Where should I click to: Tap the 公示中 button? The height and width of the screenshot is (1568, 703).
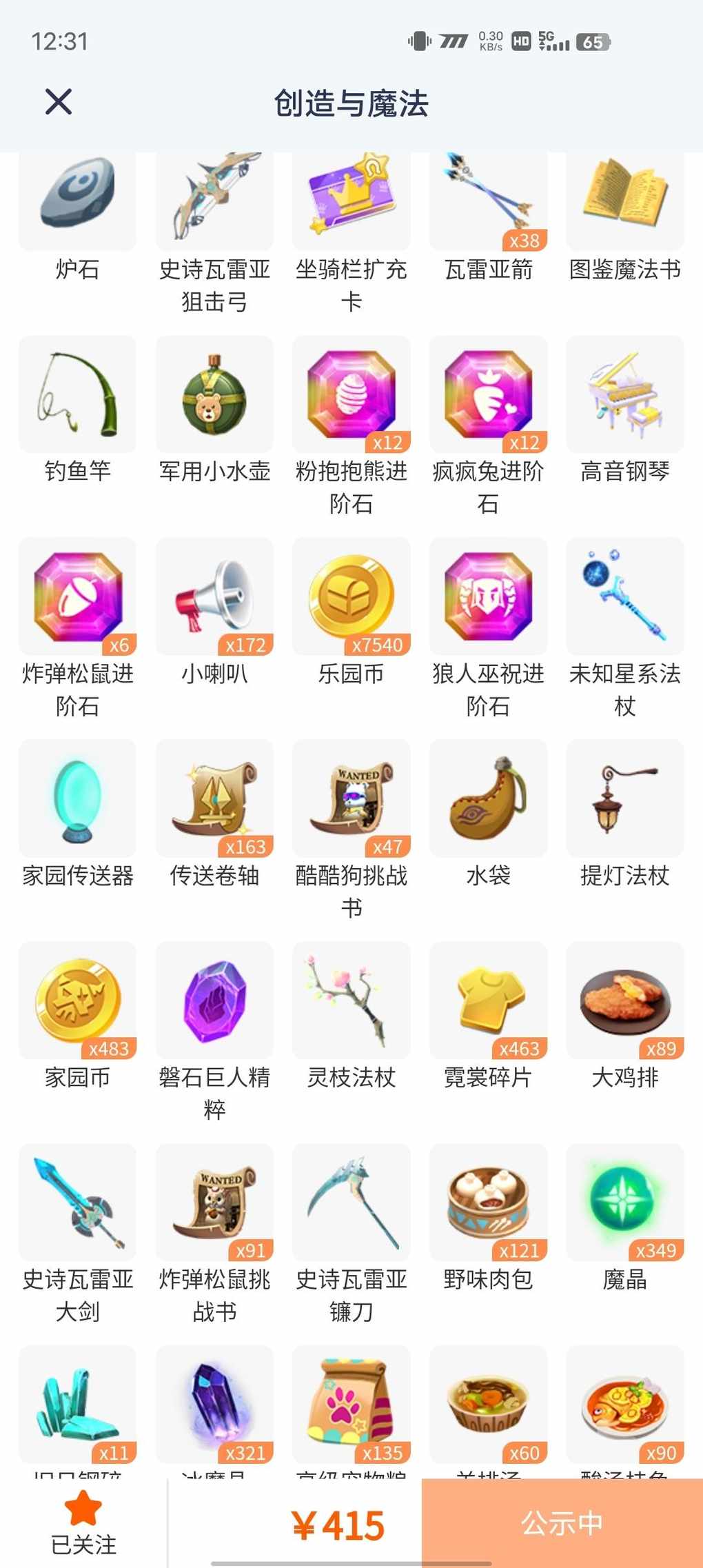(x=562, y=1522)
